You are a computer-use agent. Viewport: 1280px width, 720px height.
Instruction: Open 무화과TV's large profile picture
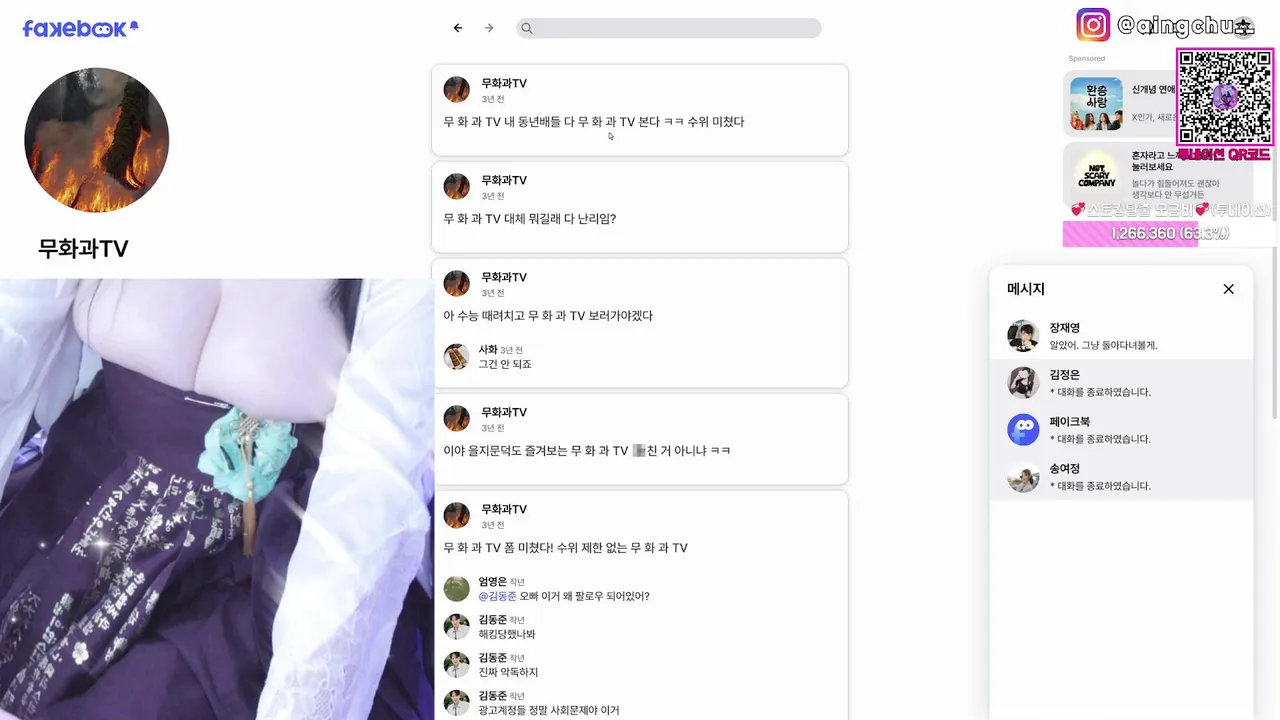[x=96, y=140]
